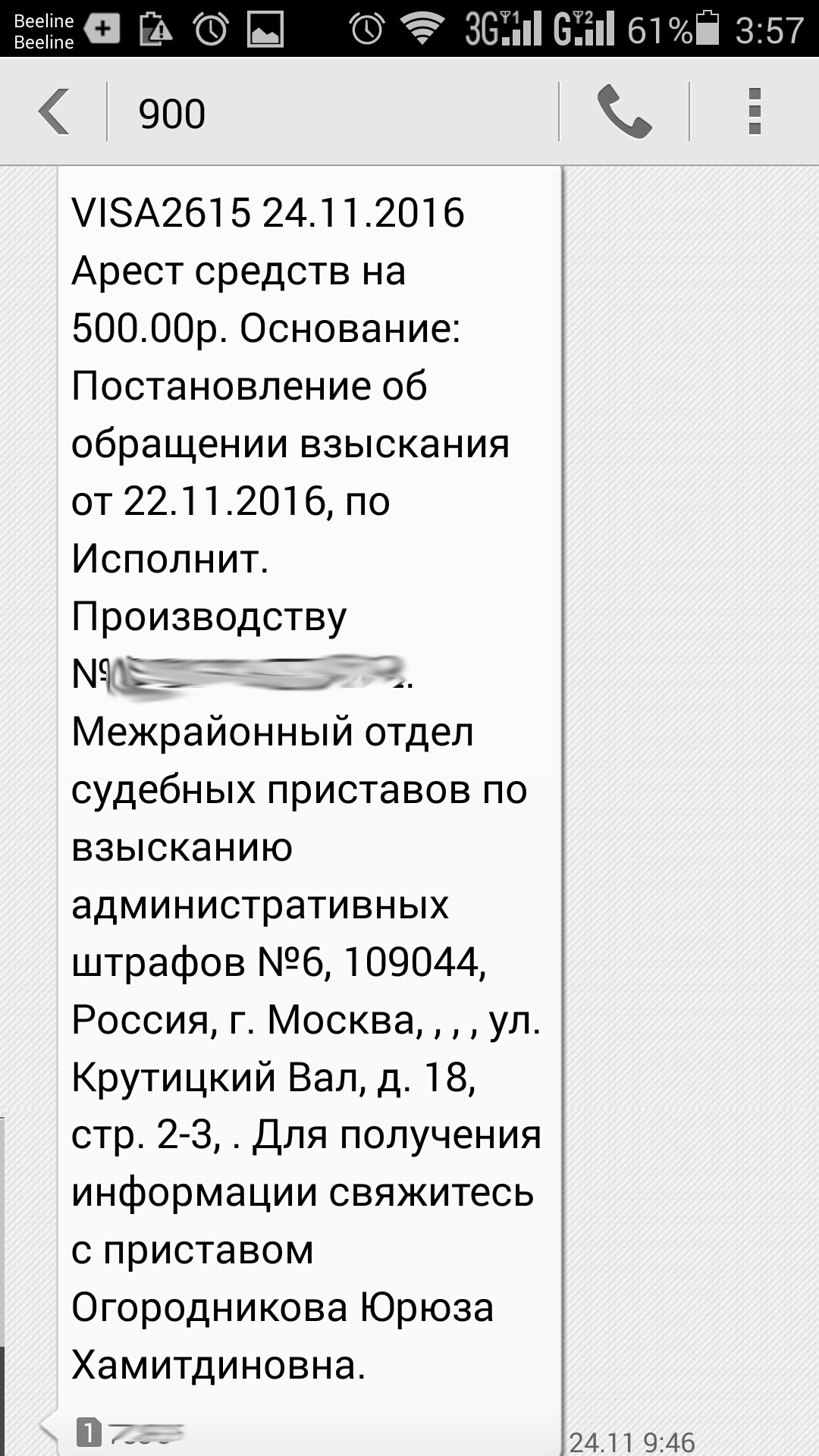Open the overflow menu
Viewport: 819px width, 1456px height.
(754, 112)
